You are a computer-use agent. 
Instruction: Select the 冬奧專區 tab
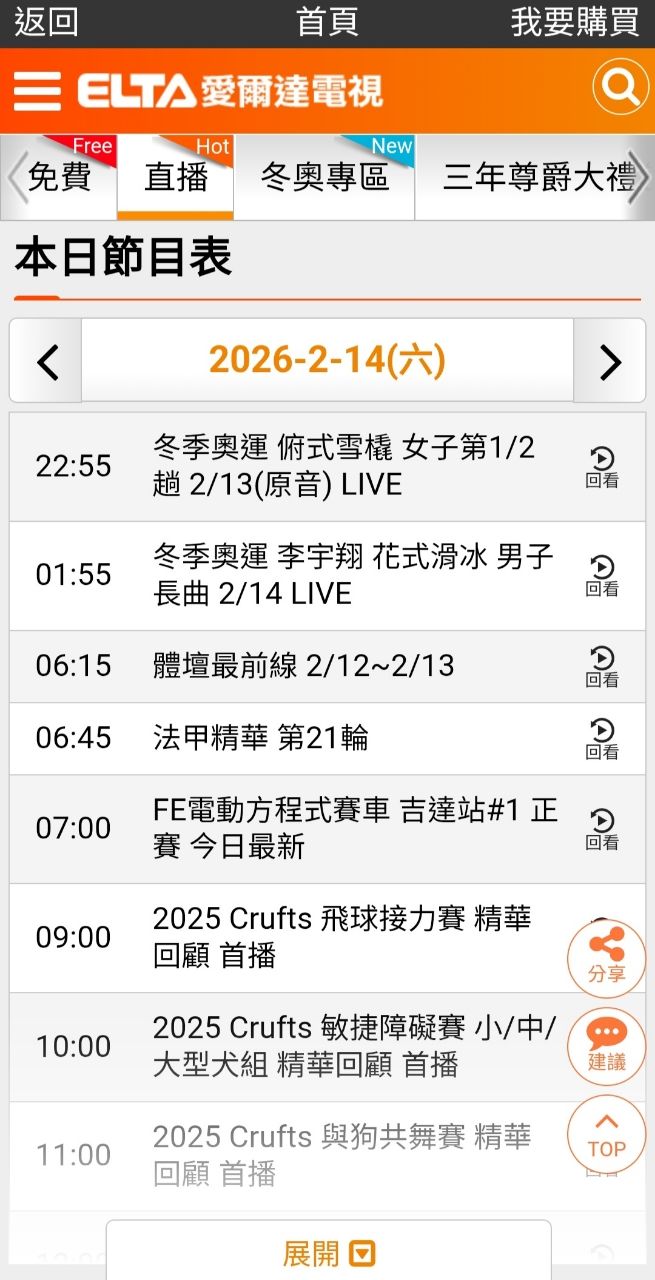324,178
